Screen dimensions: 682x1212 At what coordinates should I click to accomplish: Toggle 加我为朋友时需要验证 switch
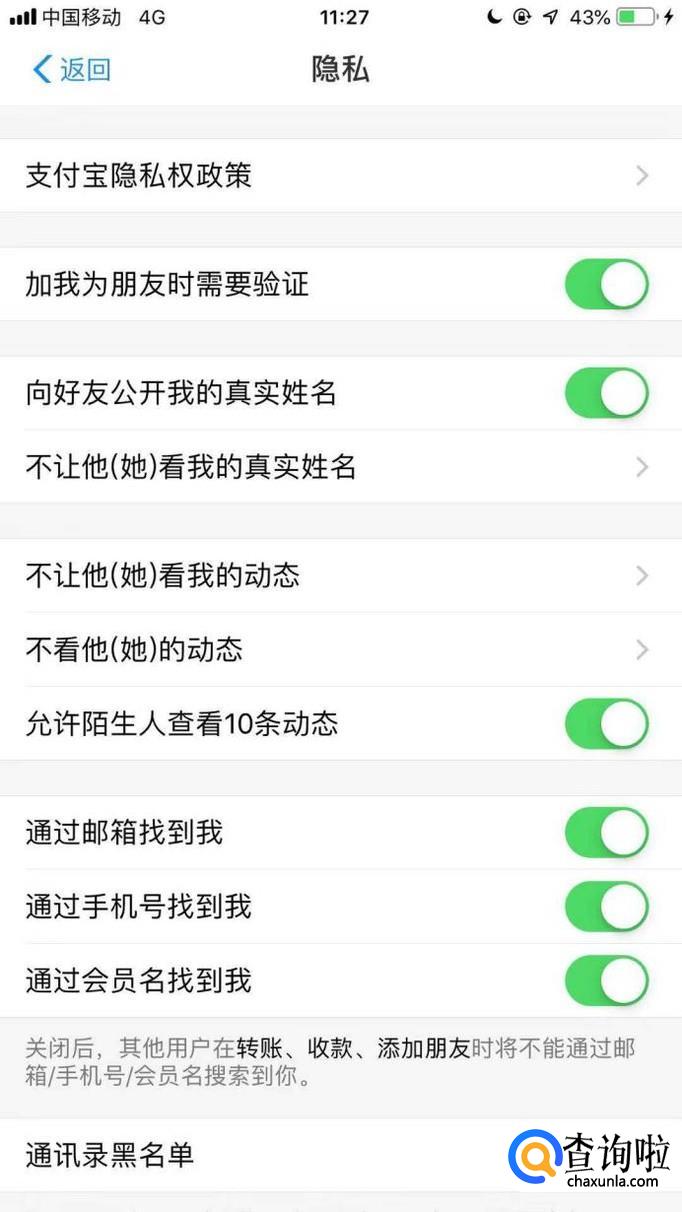(x=606, y=285)
